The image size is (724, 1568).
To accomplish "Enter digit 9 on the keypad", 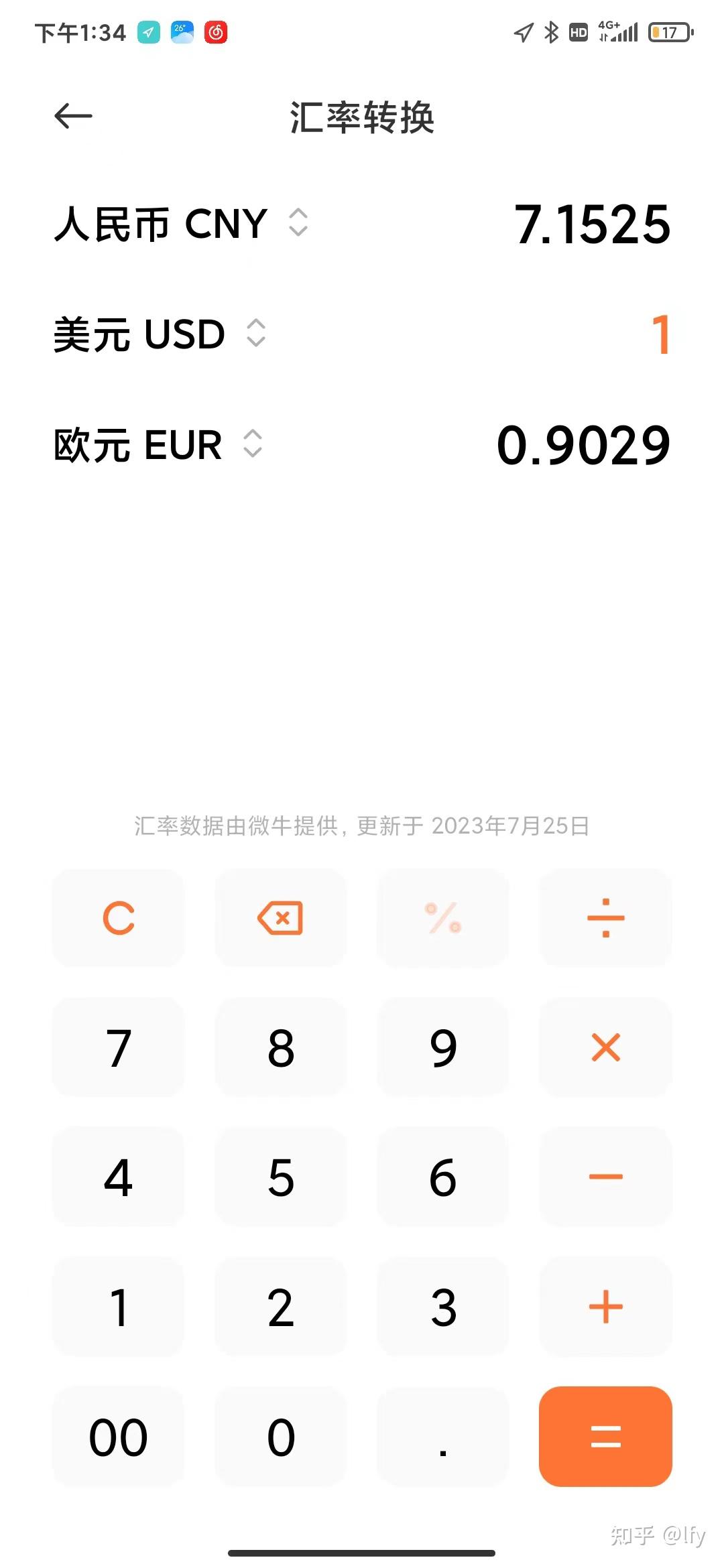I will [442, 1047].
